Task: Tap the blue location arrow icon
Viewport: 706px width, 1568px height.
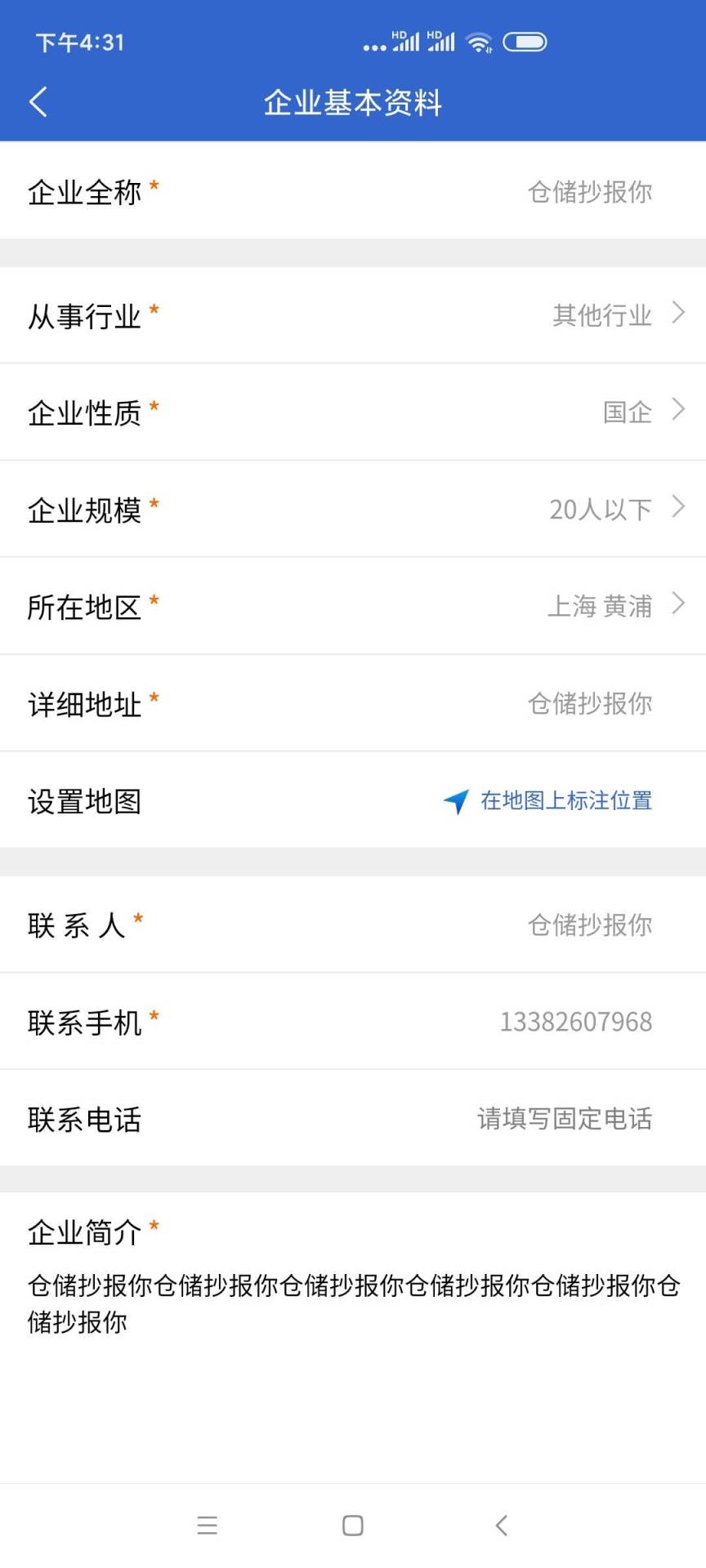Action: point(455,801)
